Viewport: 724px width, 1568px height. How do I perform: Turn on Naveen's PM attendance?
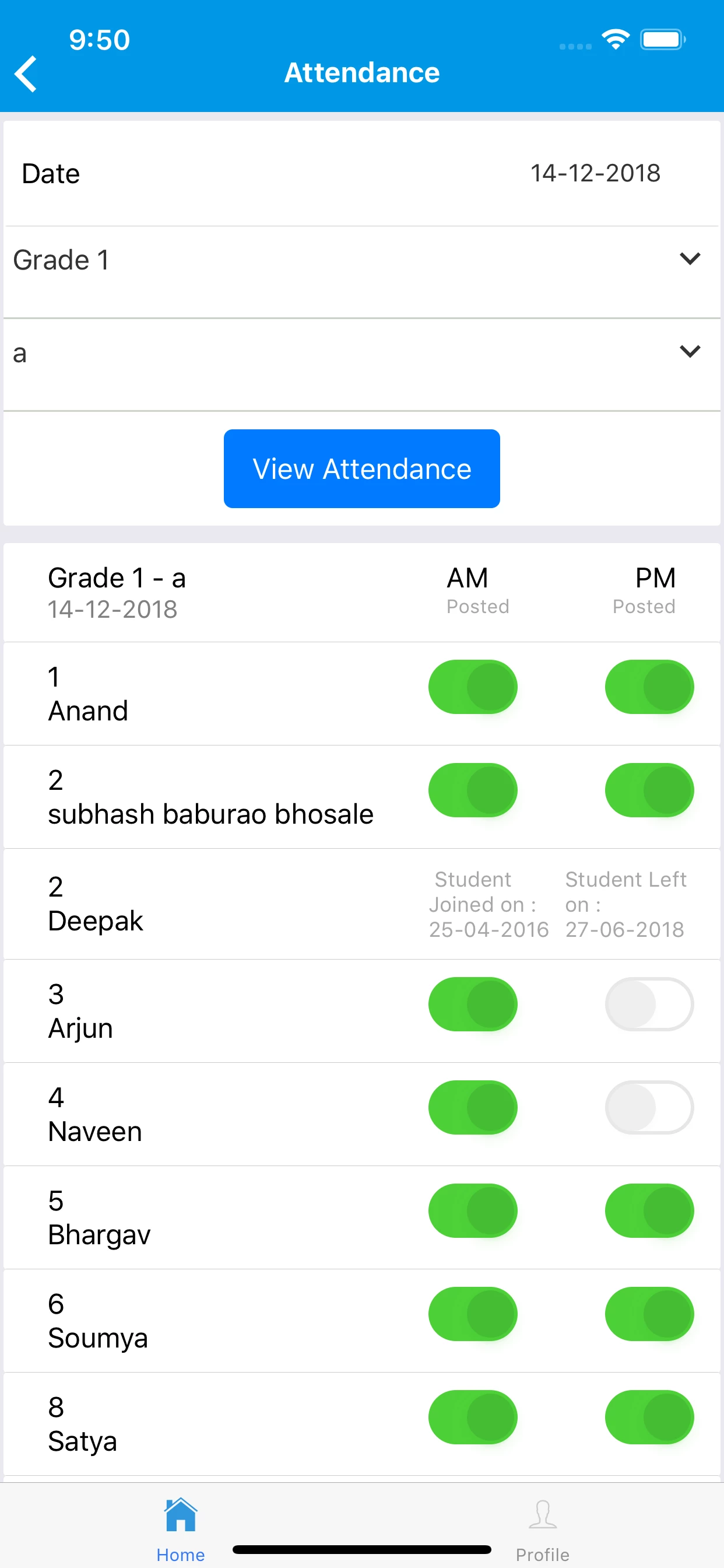pos(649,1107)
